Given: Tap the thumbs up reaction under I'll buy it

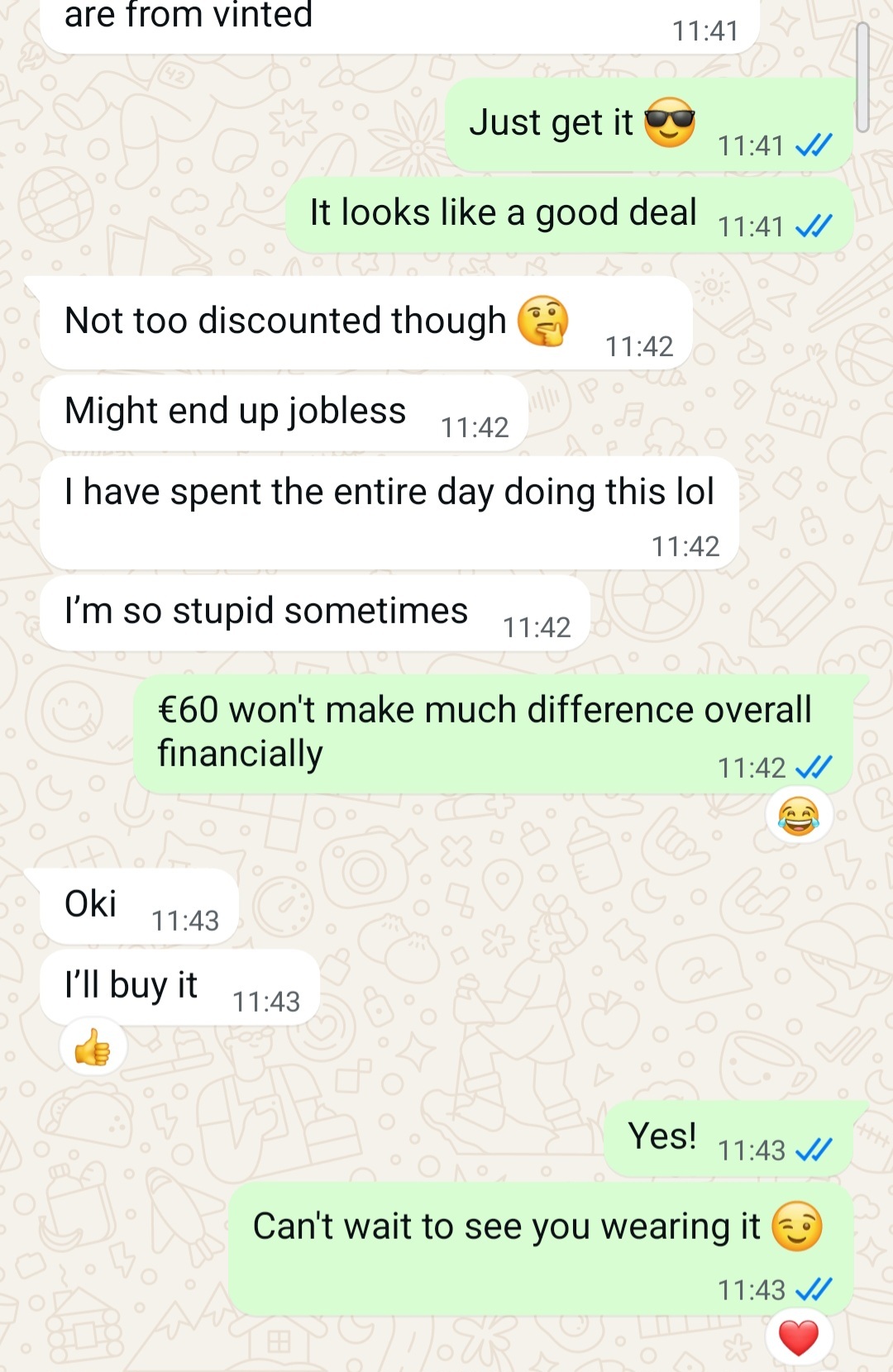Looking at the screenshot, I should pos(93,1048).
